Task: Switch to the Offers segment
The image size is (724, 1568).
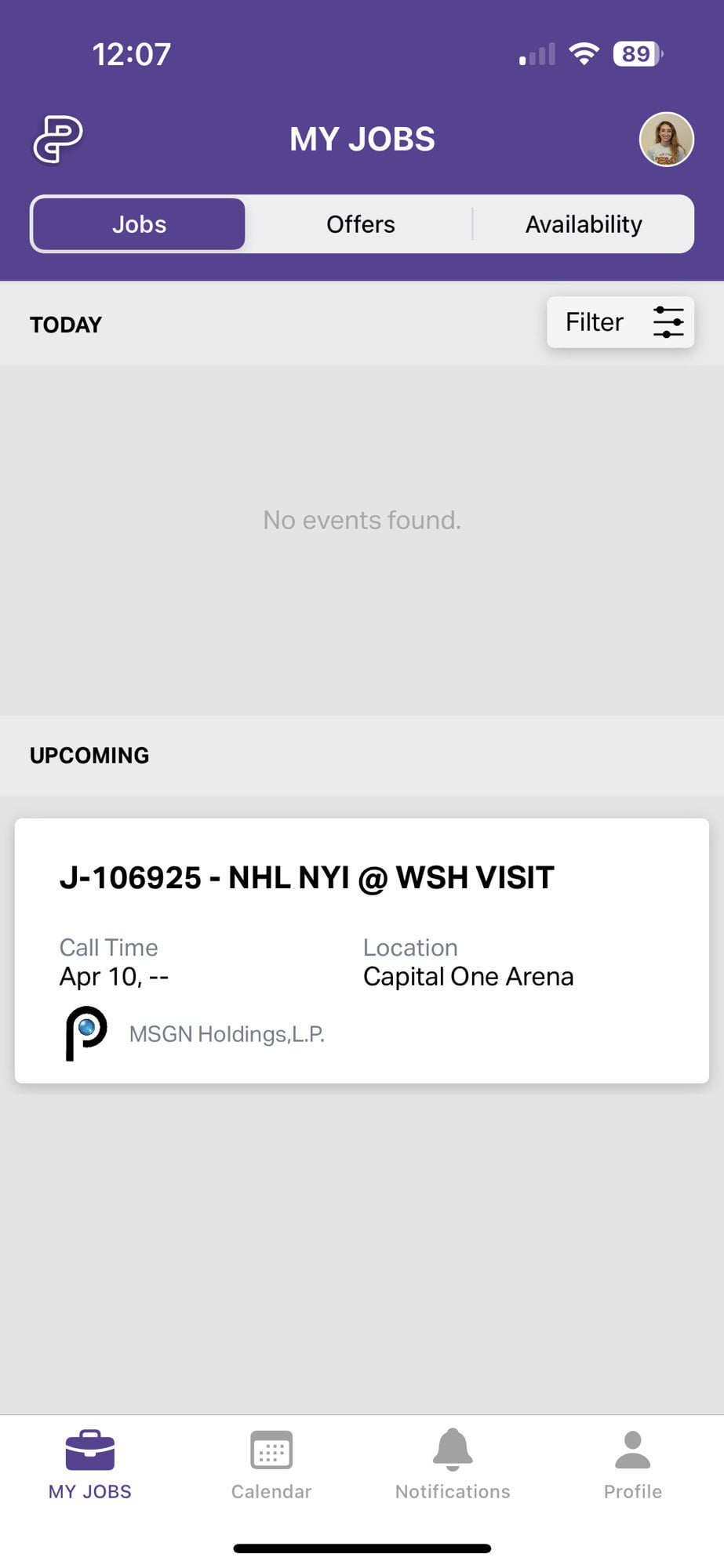Action: coord(360,224)
